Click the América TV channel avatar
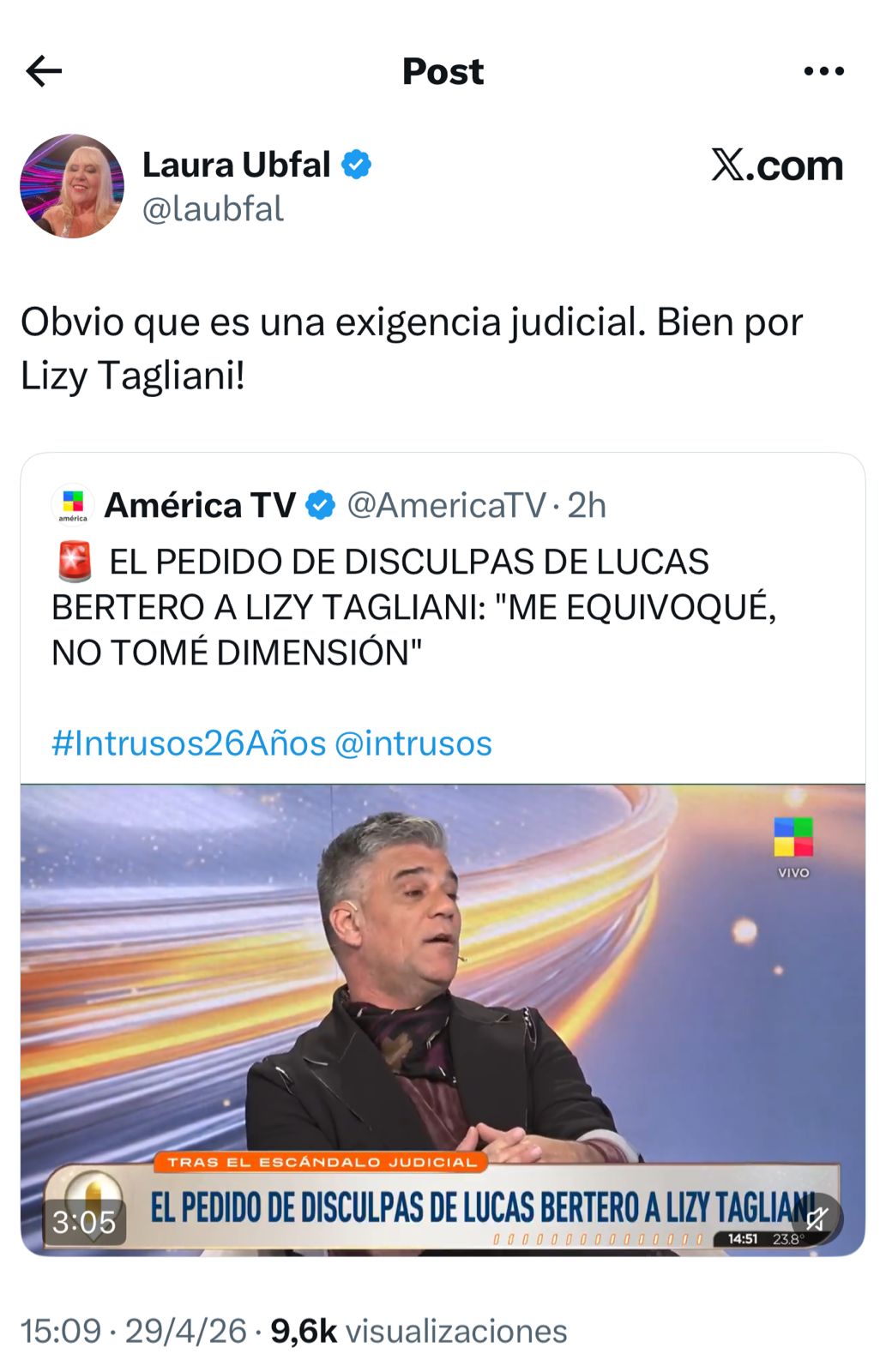The height and width of the screenshot is (1372, 886). point(71,507)
